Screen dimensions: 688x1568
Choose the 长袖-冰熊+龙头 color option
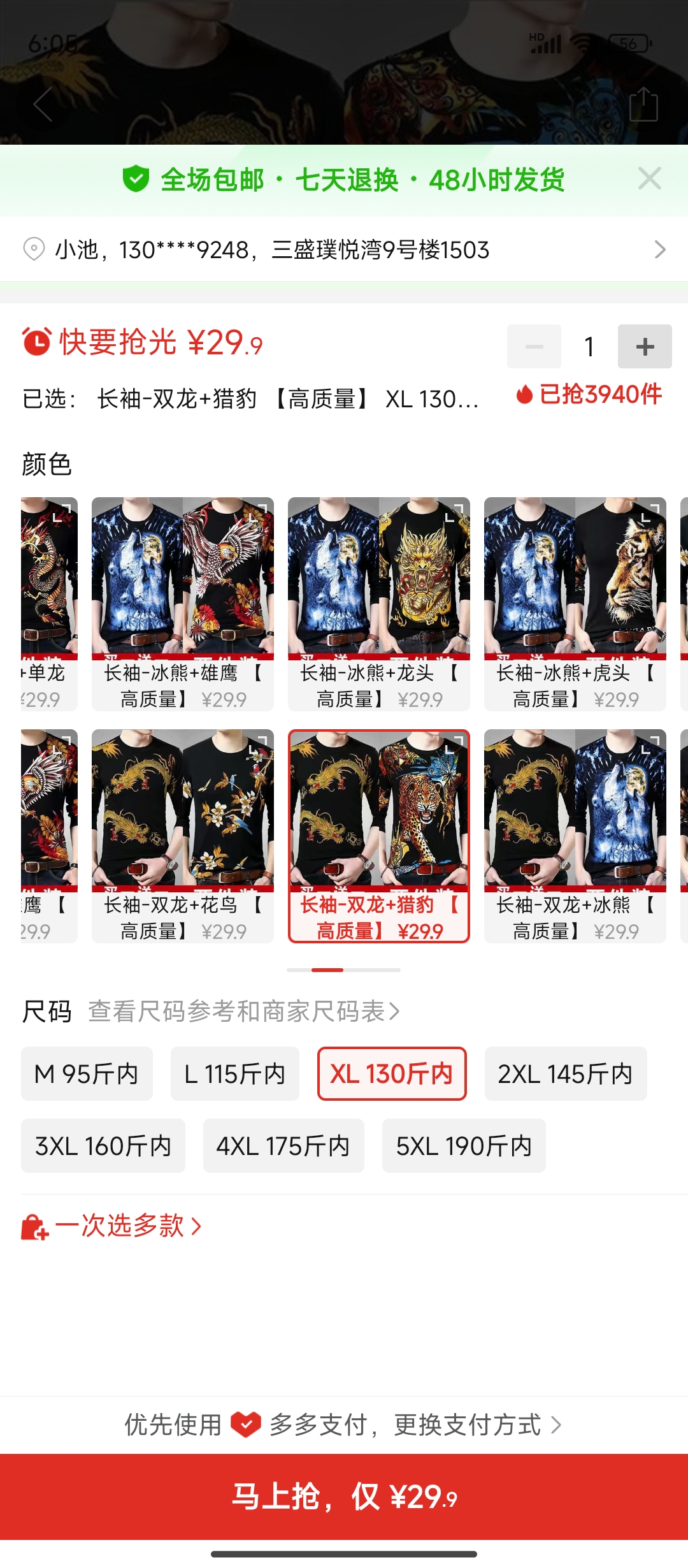[x=379, y=603]
